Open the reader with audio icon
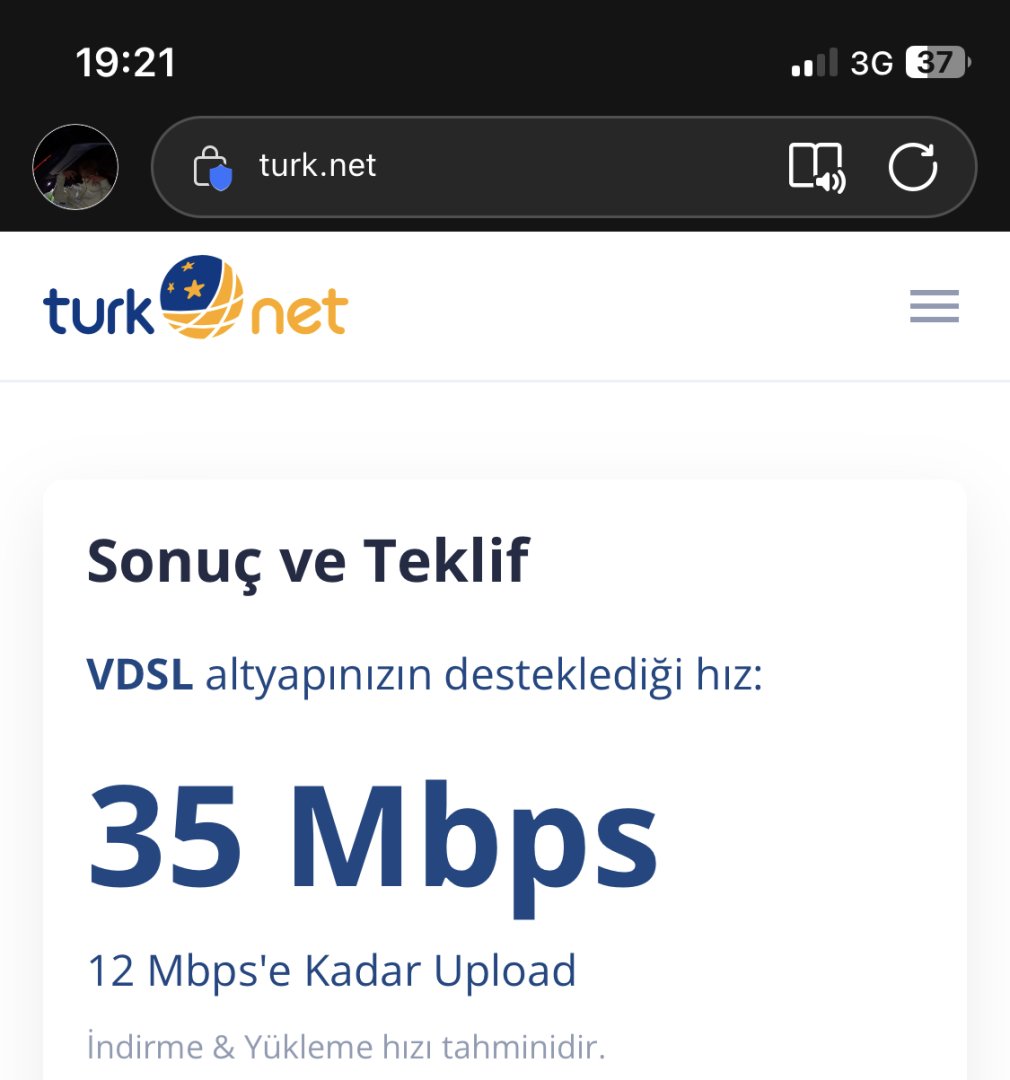Viewport: 1010px width, 1080px height. [x=817, y=167]
